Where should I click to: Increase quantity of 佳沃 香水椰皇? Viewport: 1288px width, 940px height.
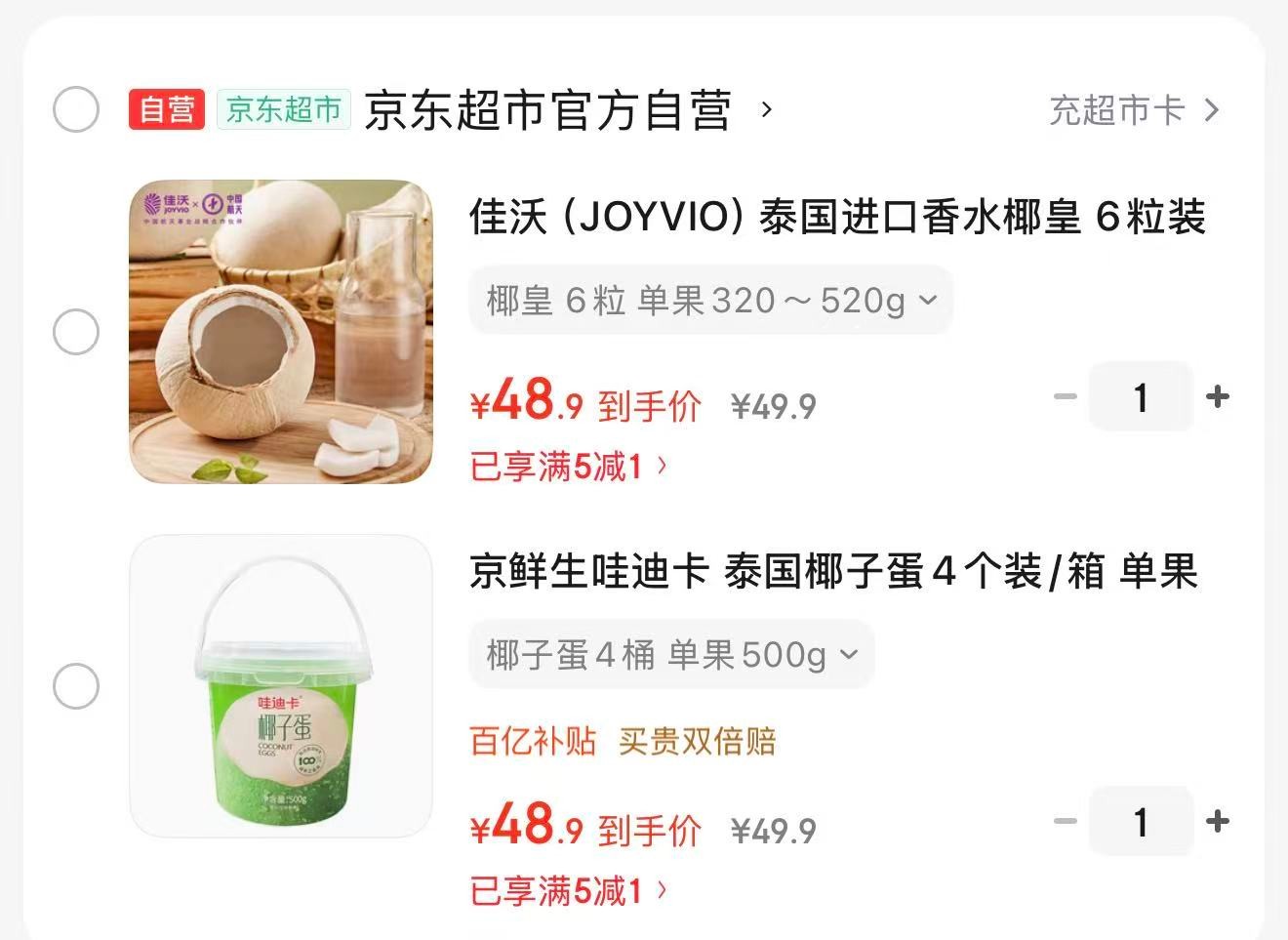[1217, 396]
